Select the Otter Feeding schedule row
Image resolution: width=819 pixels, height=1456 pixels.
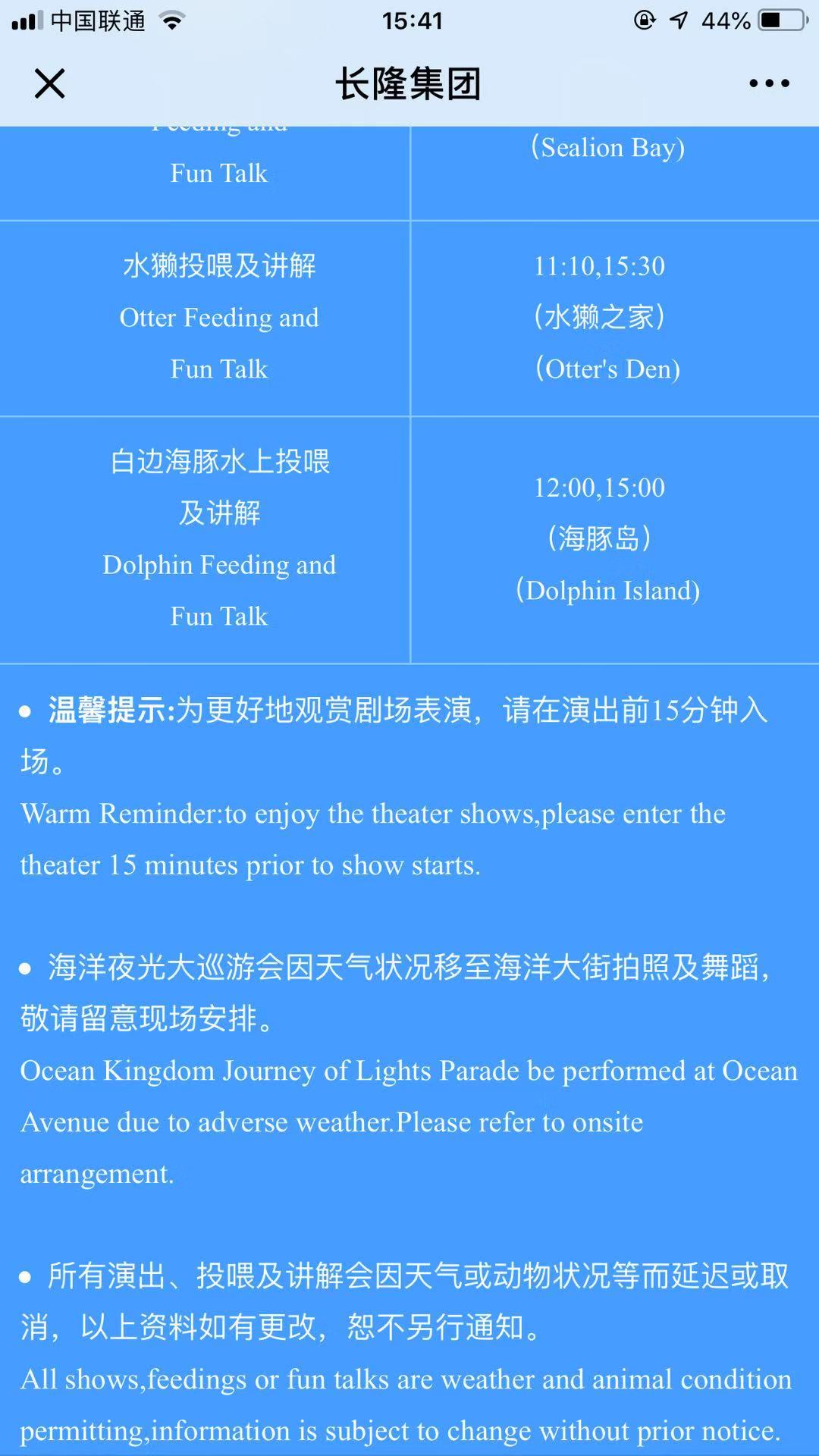(x=218, y=317)
